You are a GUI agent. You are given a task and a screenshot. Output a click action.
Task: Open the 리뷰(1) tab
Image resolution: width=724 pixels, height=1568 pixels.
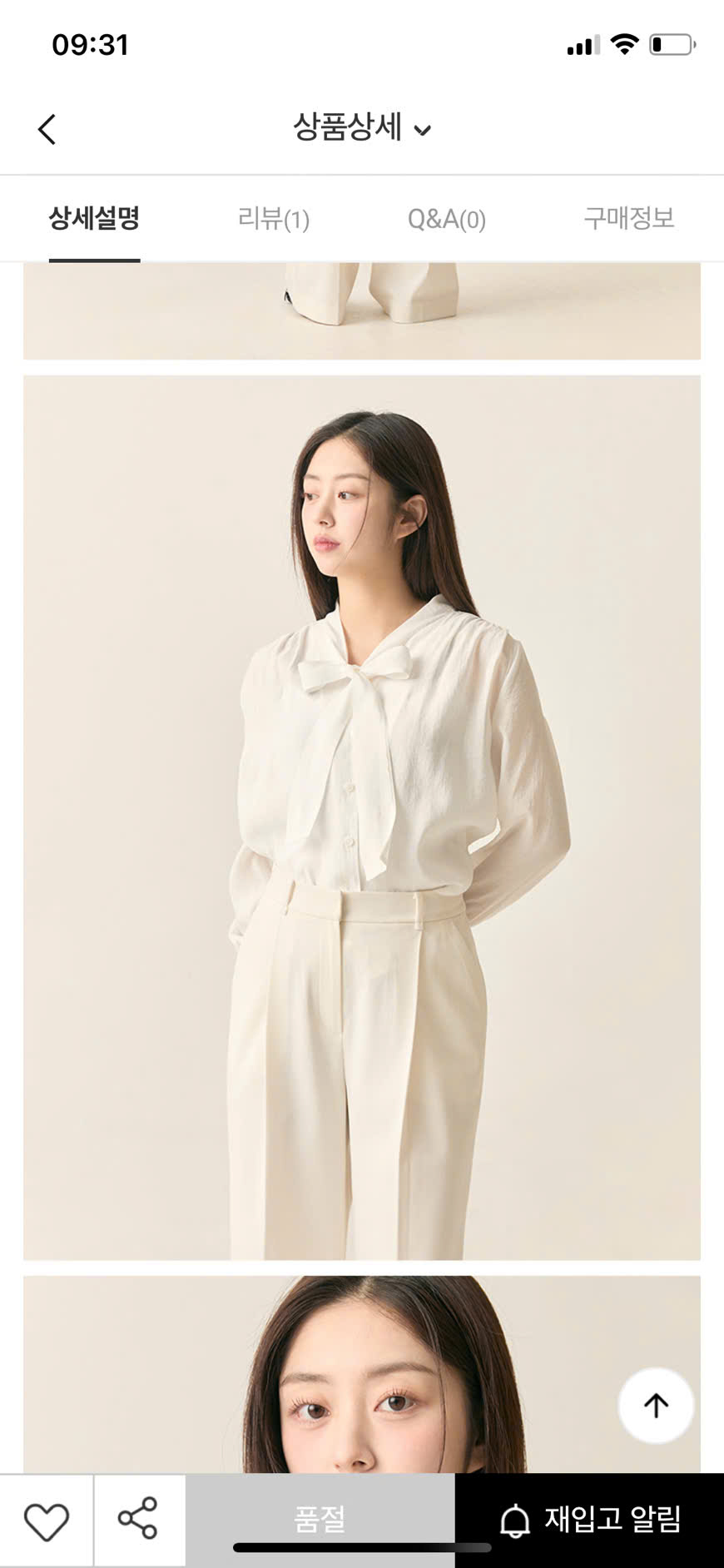tap(274, 219)
